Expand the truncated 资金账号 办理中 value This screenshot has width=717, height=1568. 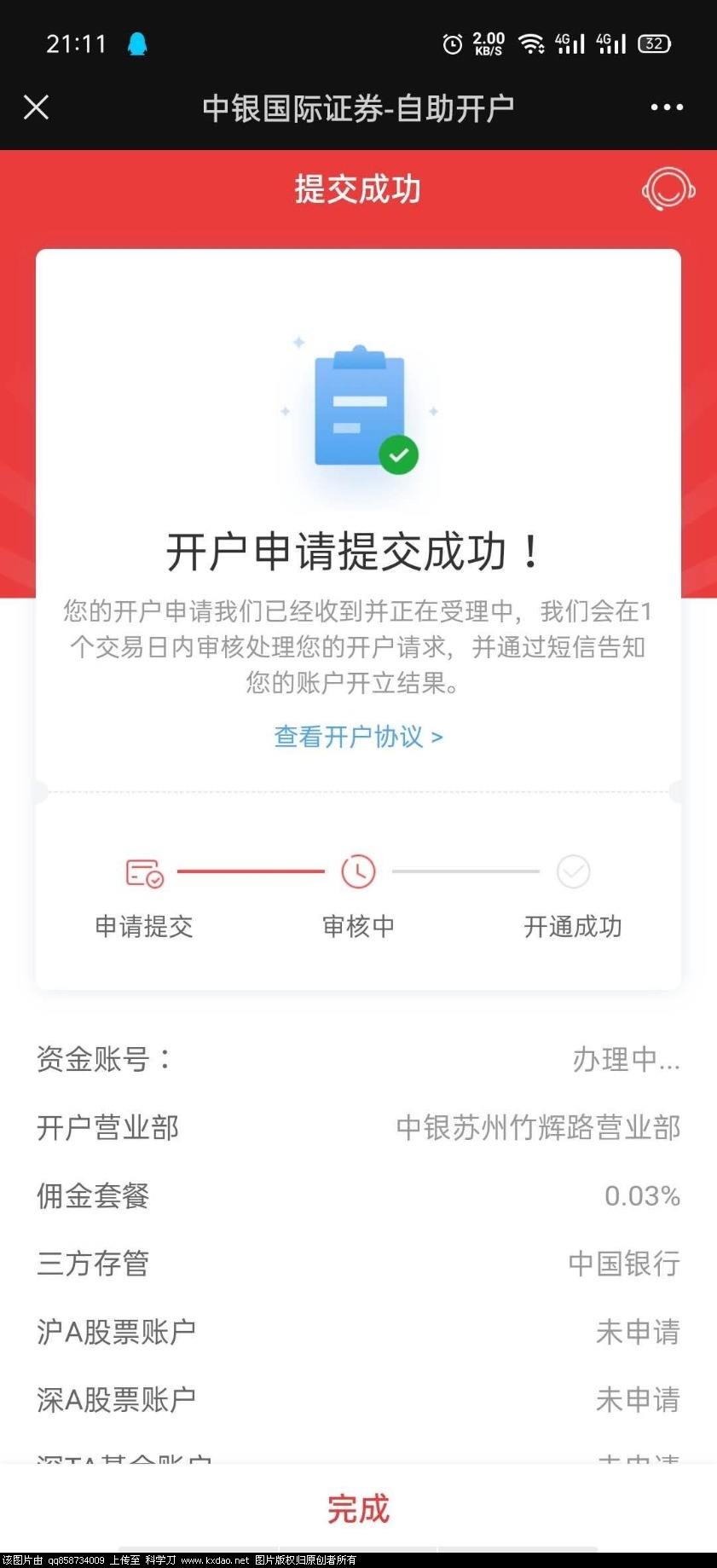[627, 1059]
